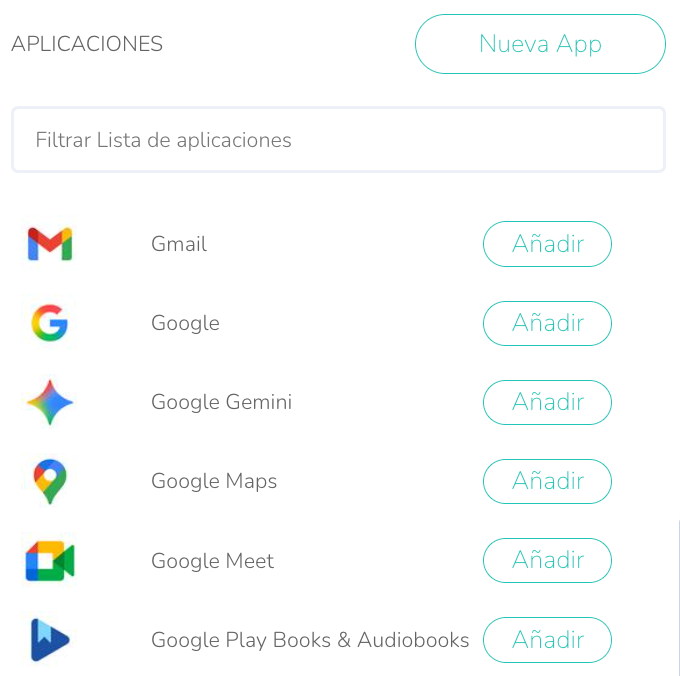The height and width of the screenshot is (676, 680).
Task: Add Google Play Books & Audiobooks
Action: click(547, 639)
